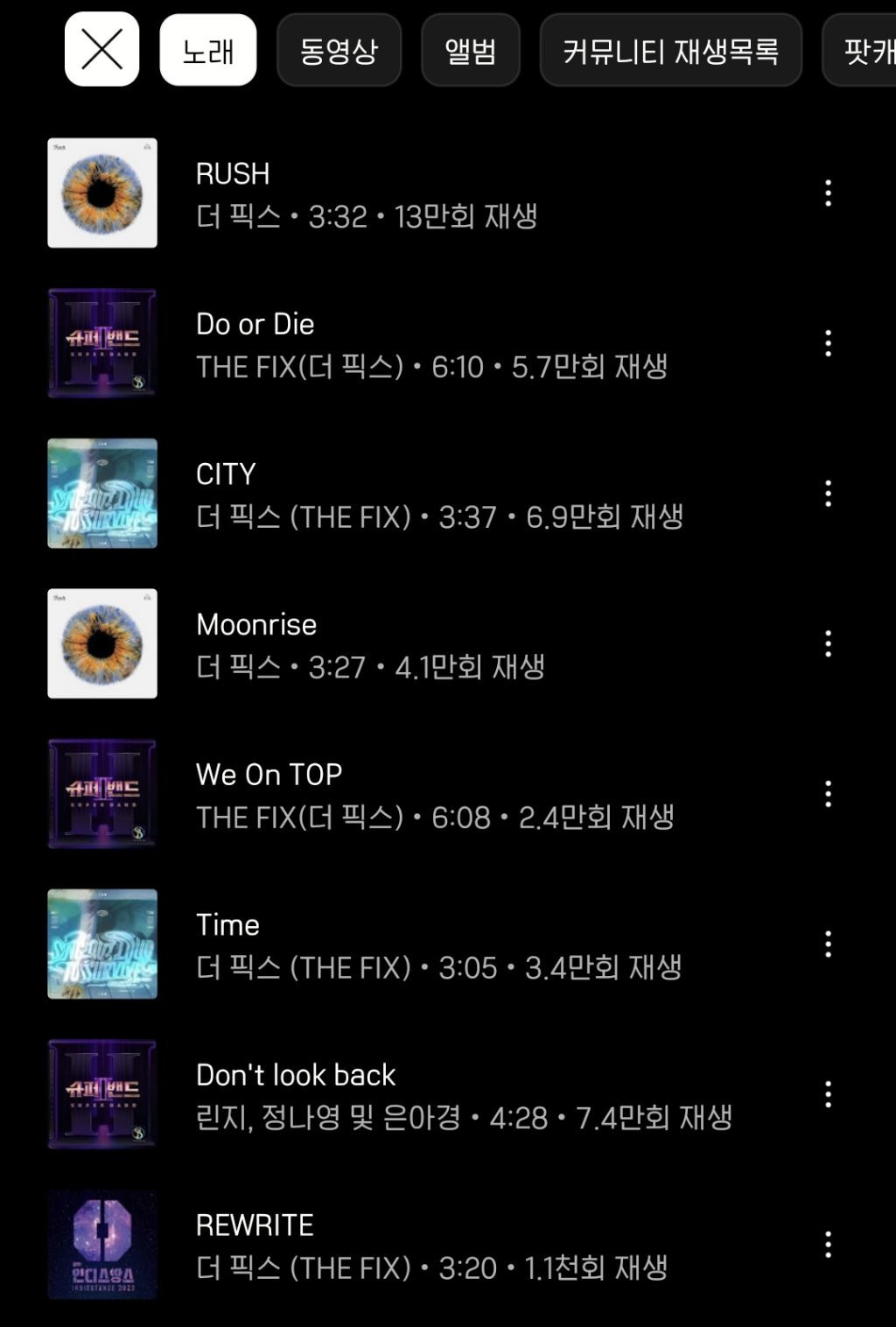Select the 노래 filter chip
The height and width of the screenshot is (1327, 896).
[206, 50]
